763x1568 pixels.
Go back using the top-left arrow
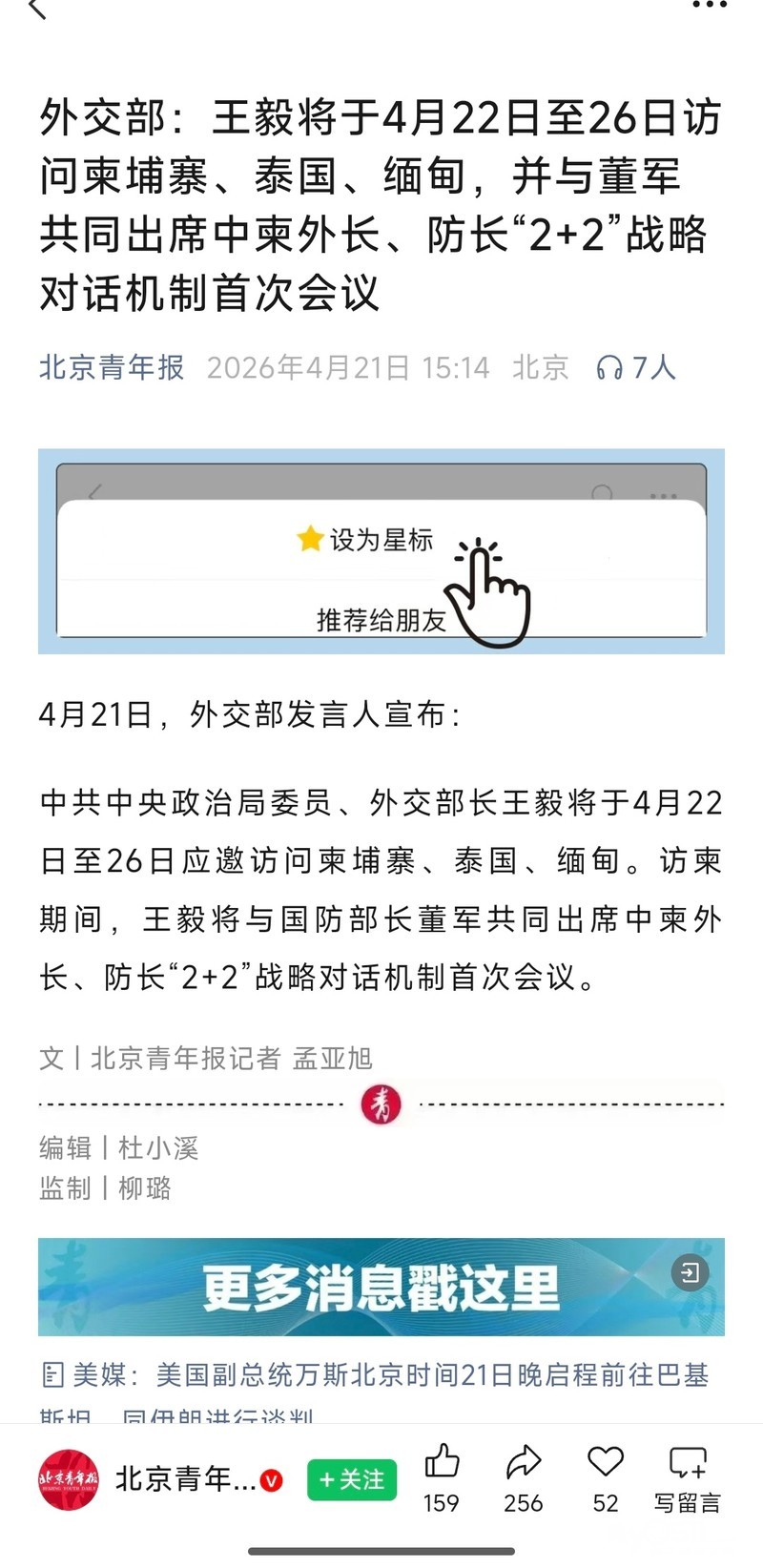tap(37, 9)
